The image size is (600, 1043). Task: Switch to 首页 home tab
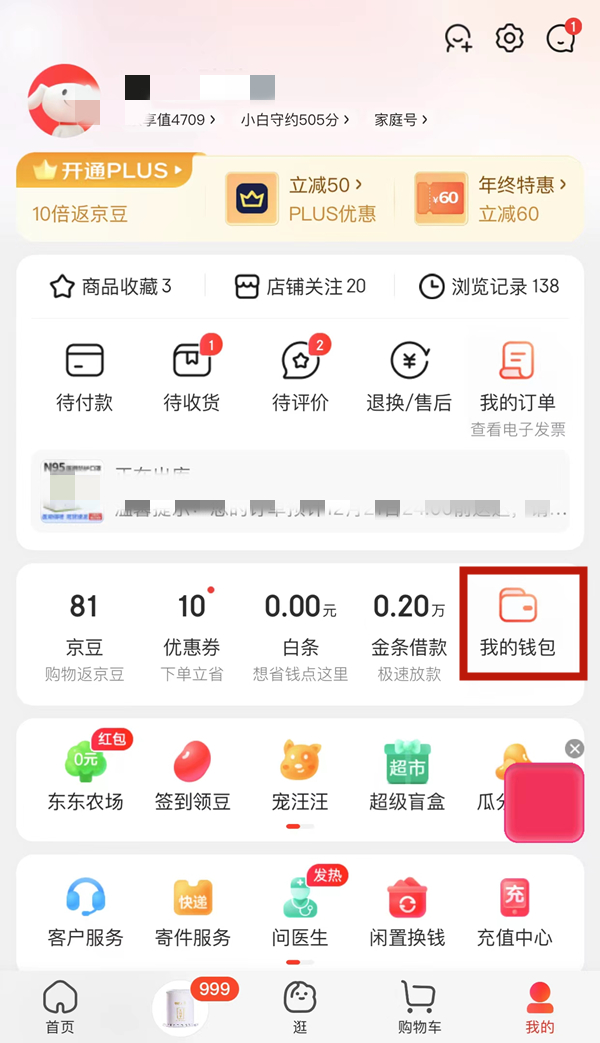60,1006
